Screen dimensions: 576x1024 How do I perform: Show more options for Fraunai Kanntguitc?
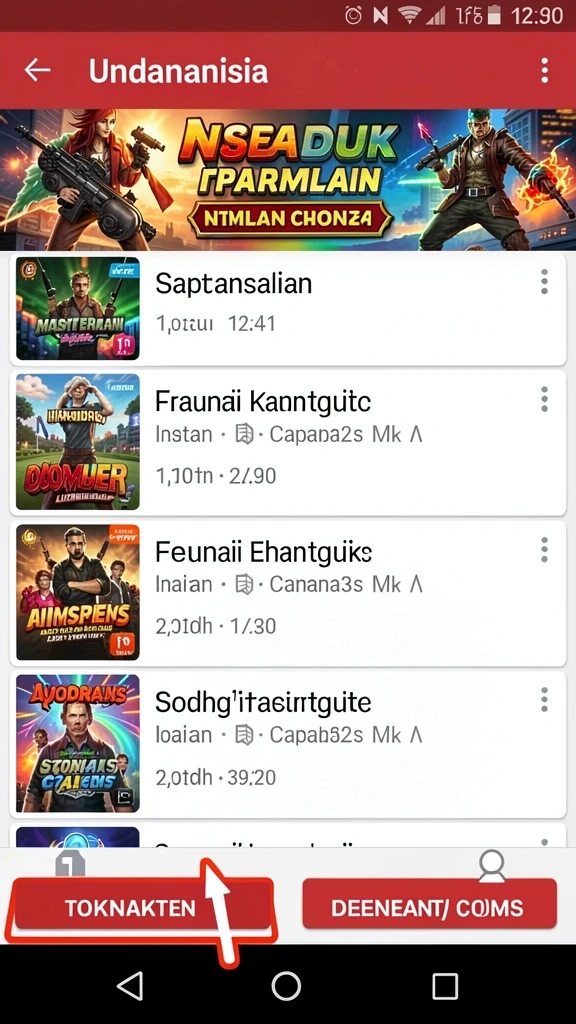(x=544, y=399)
